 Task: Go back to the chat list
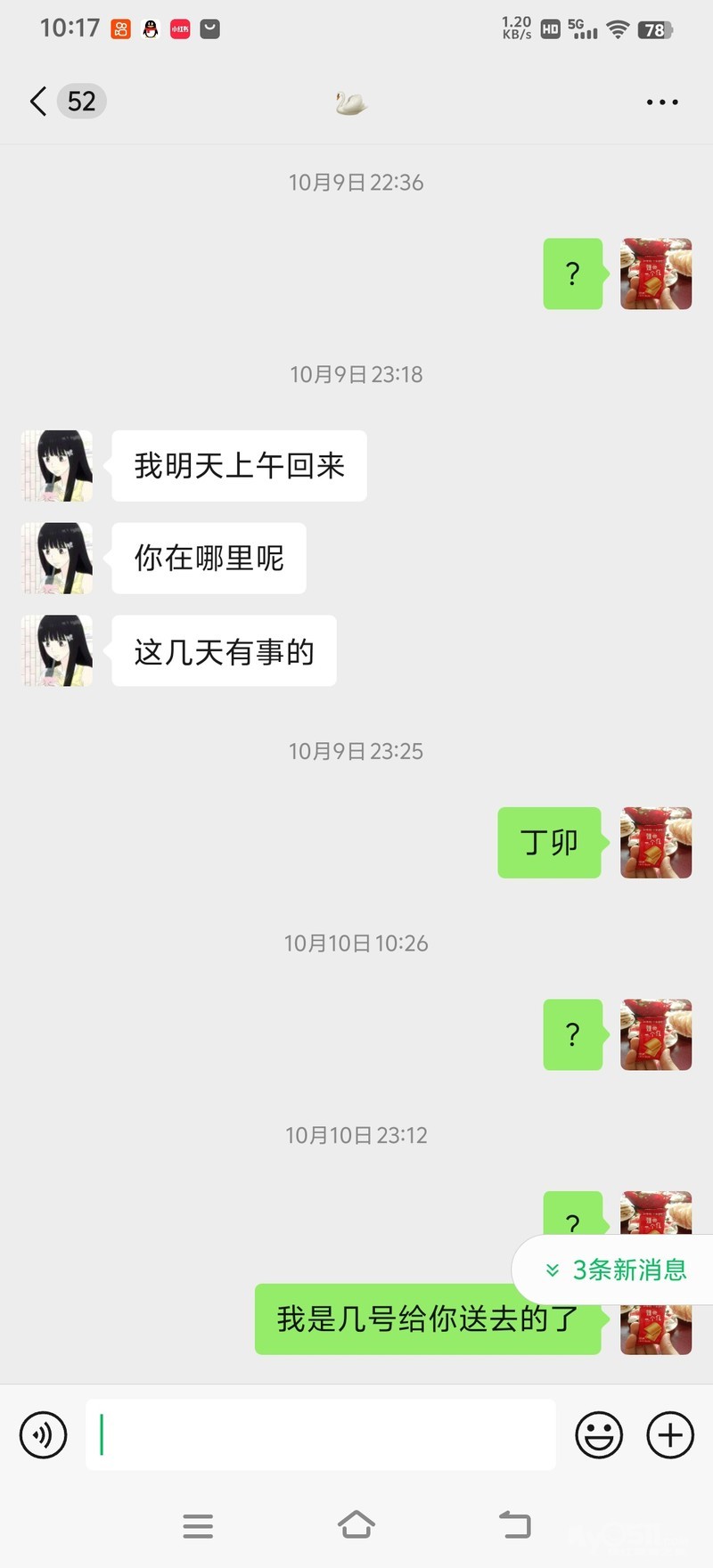tap(38, 102)
